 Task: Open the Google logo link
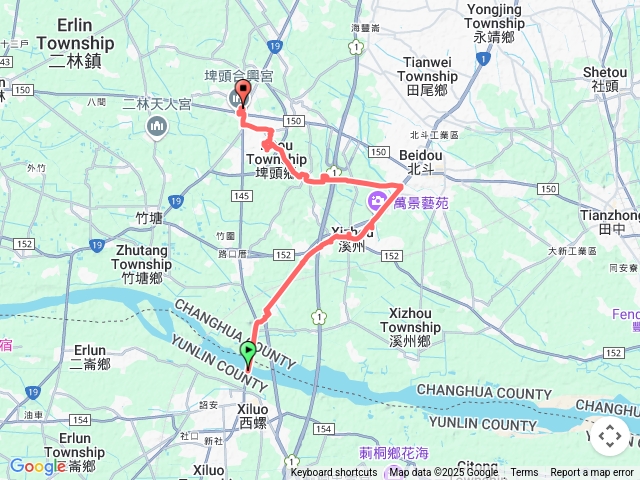coord(37,466)
